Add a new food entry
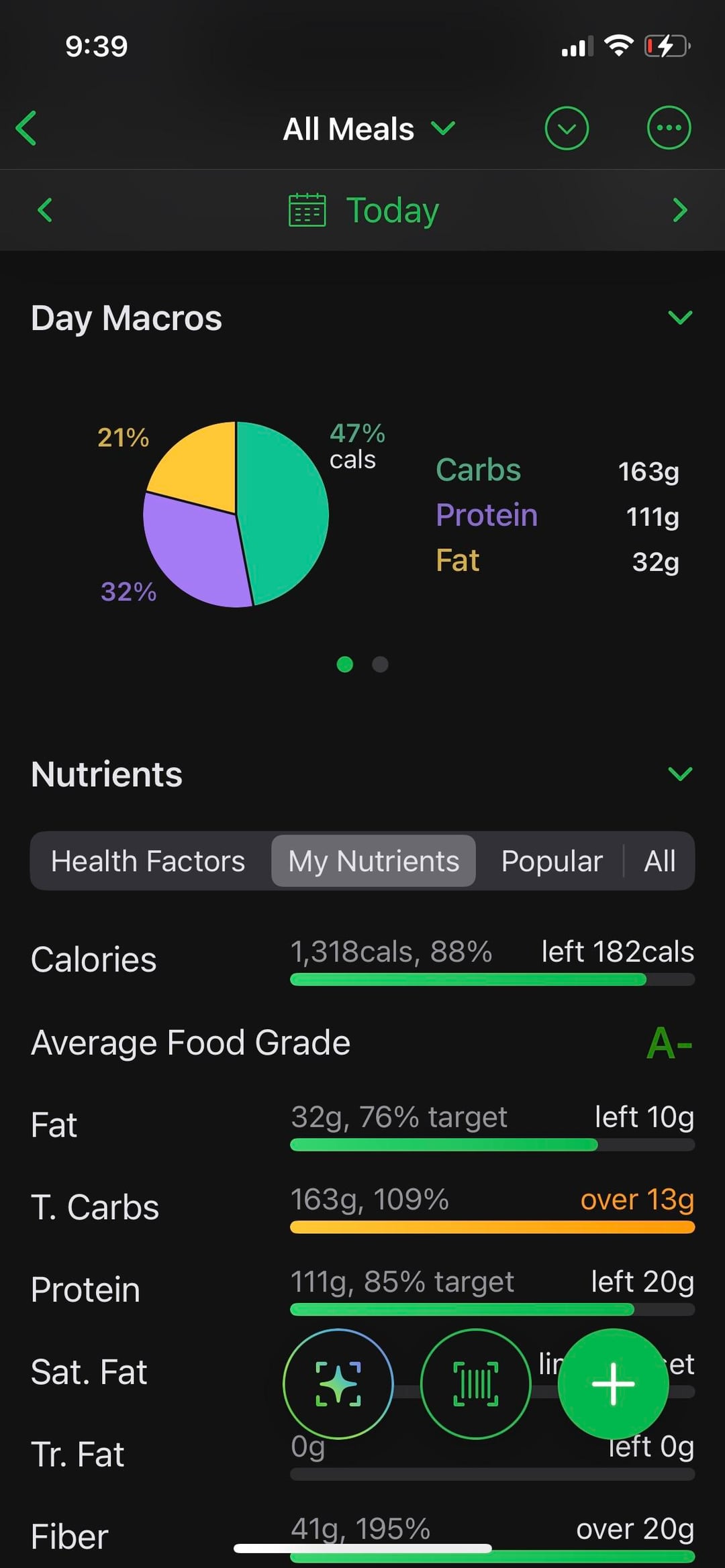 [613, 1383]
